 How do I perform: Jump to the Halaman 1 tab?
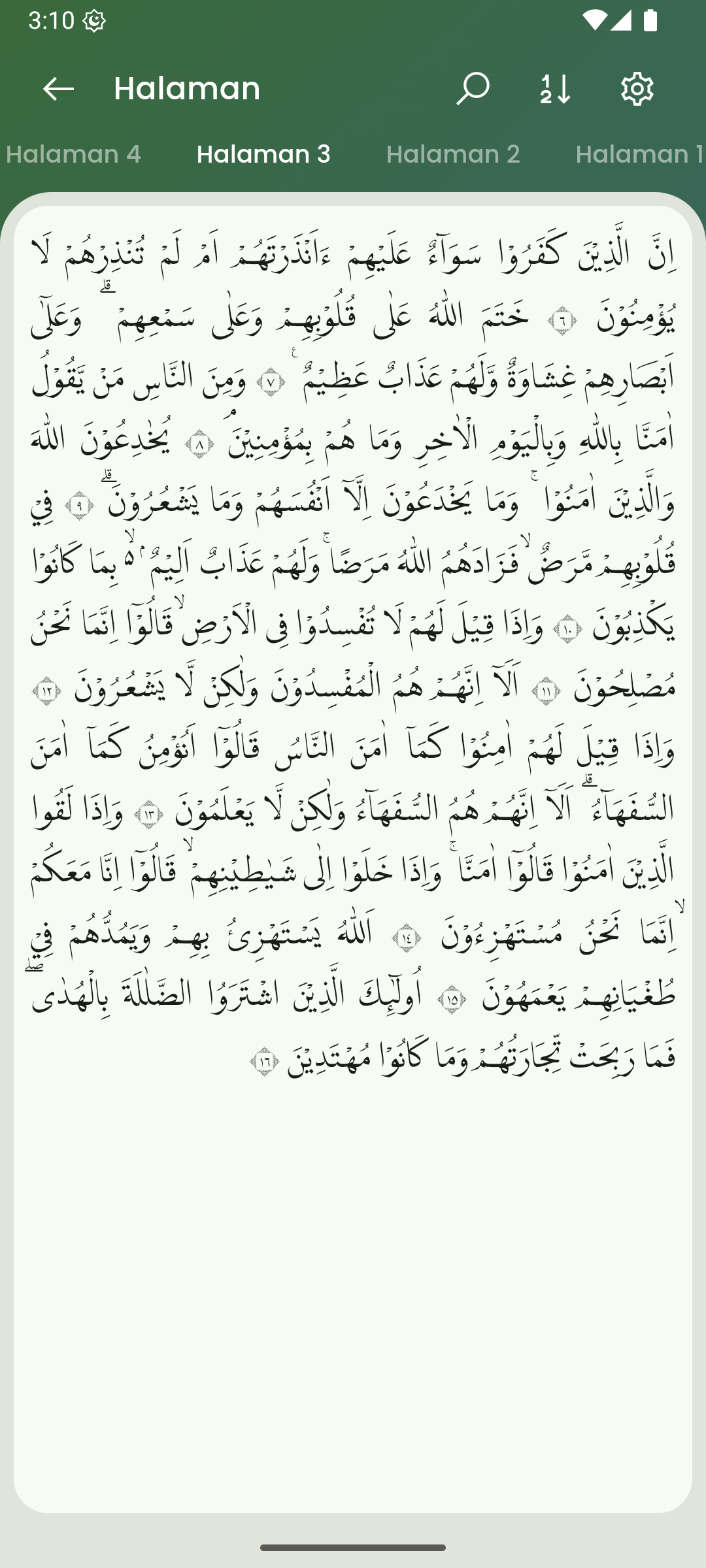click(x=638, y=154)
